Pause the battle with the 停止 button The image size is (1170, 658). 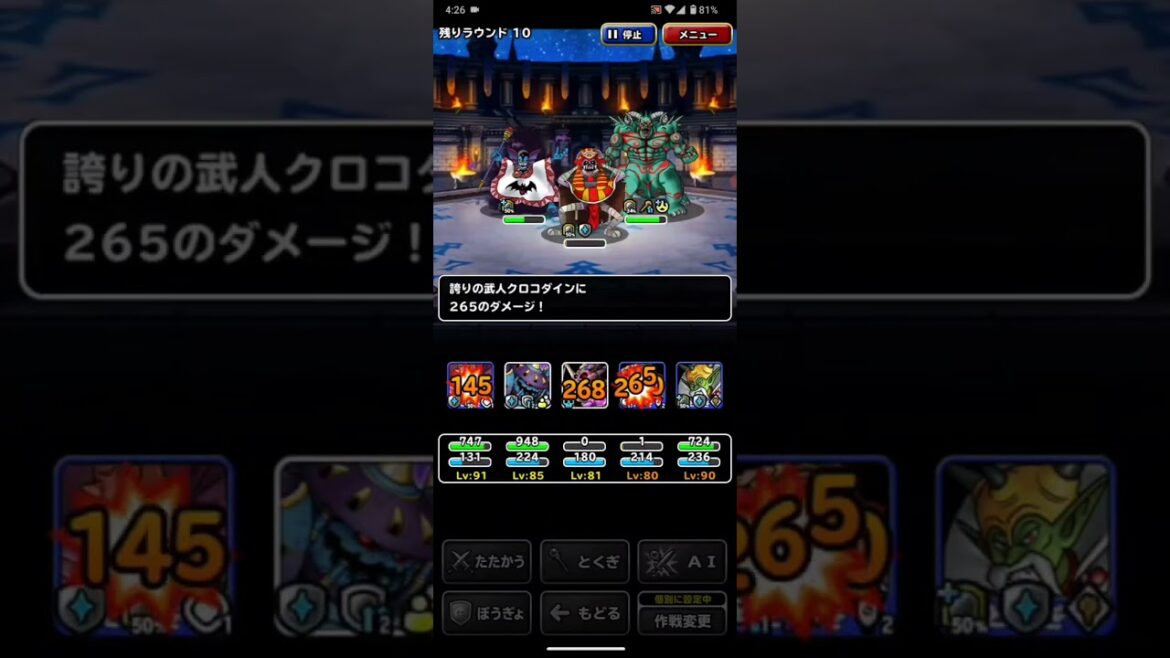click(628, 34)
